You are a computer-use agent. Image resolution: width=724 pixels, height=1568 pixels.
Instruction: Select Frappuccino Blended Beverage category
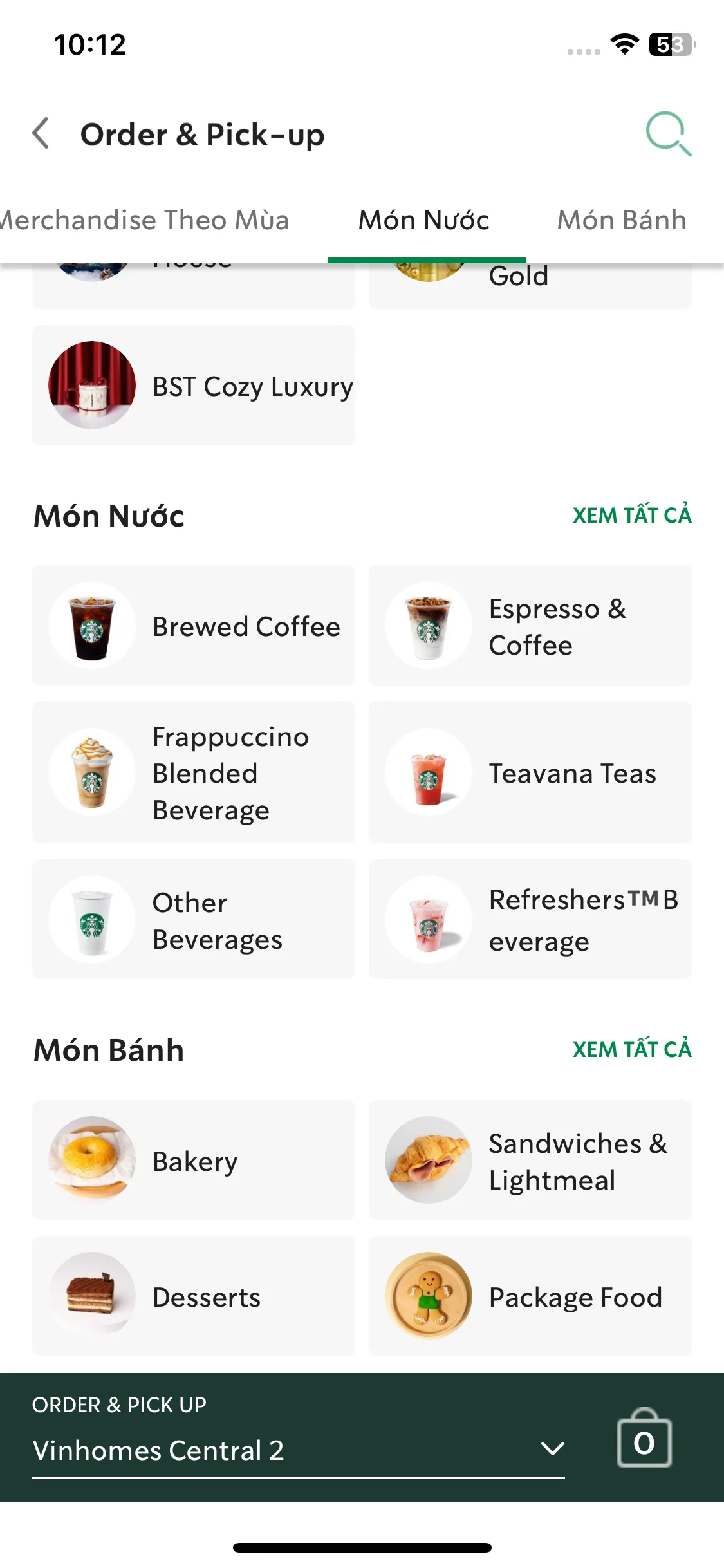[194, 772]
